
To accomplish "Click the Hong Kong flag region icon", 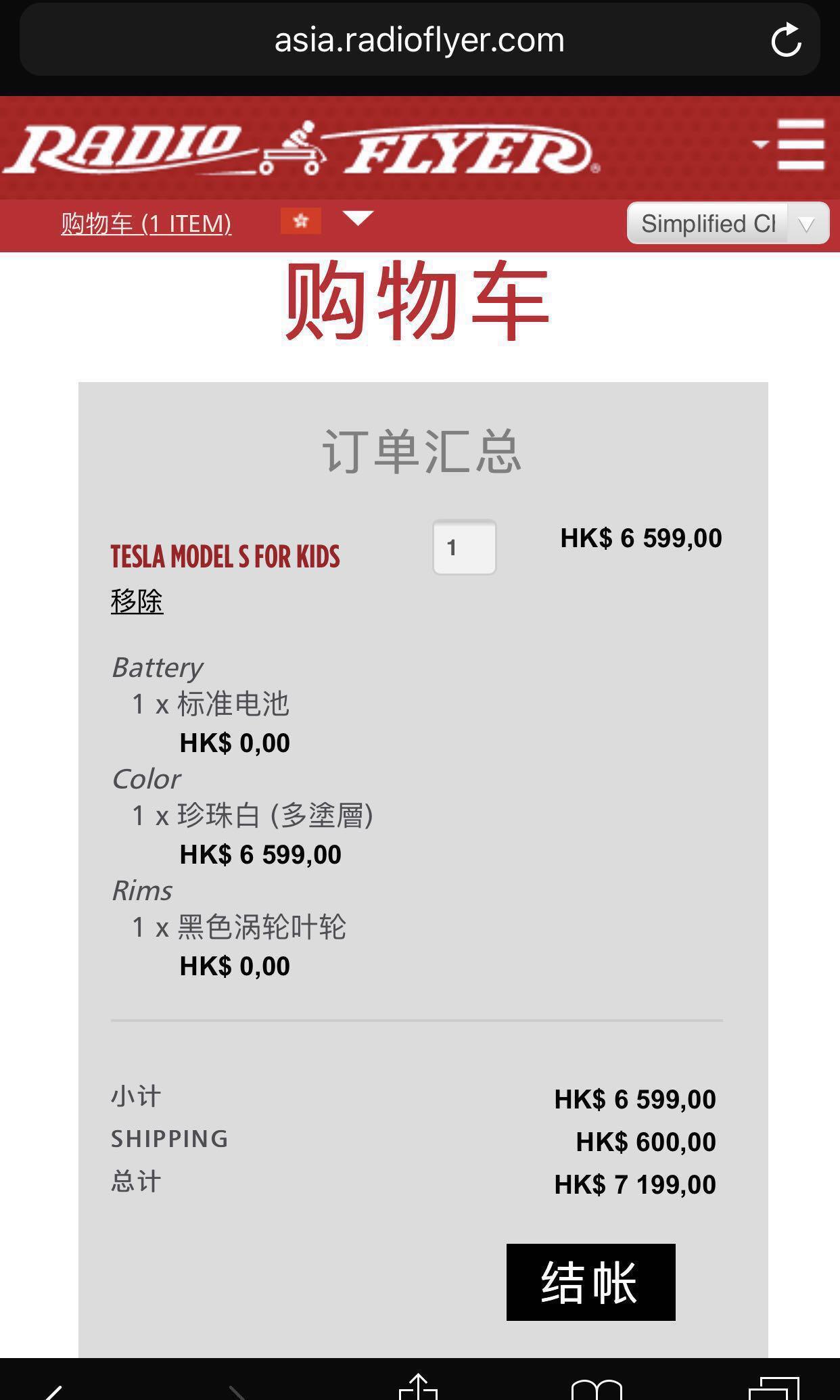I will point(300,220).
